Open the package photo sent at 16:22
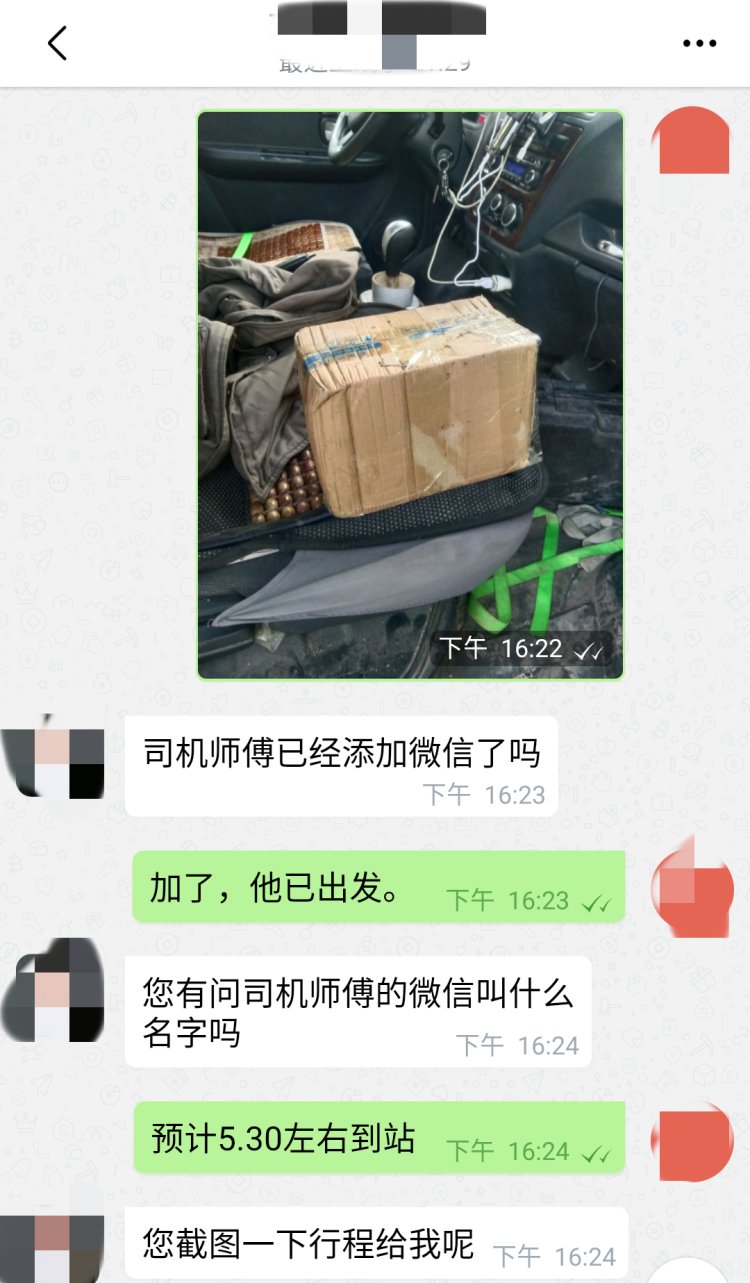 (410, 395)
